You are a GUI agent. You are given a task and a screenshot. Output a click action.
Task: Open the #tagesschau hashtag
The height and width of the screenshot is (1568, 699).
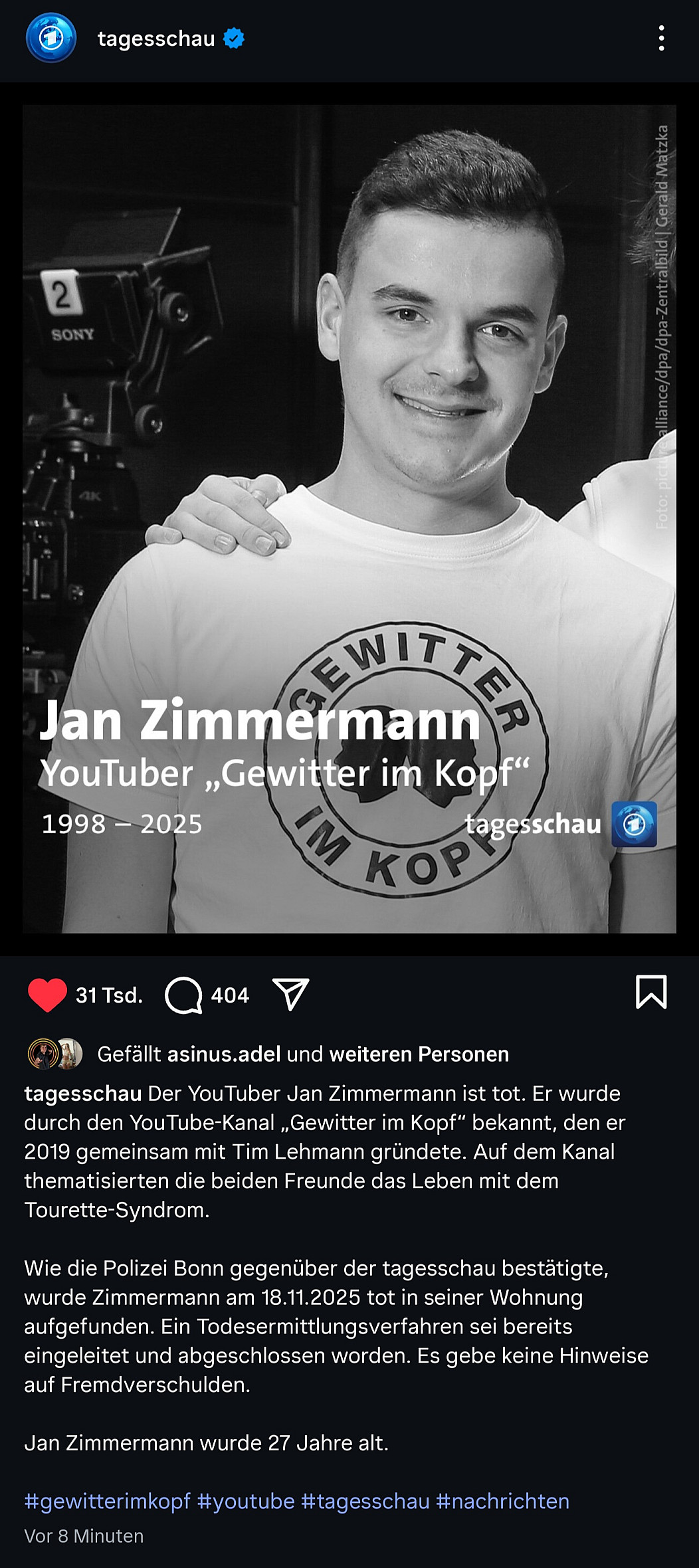coord(365,1501)
